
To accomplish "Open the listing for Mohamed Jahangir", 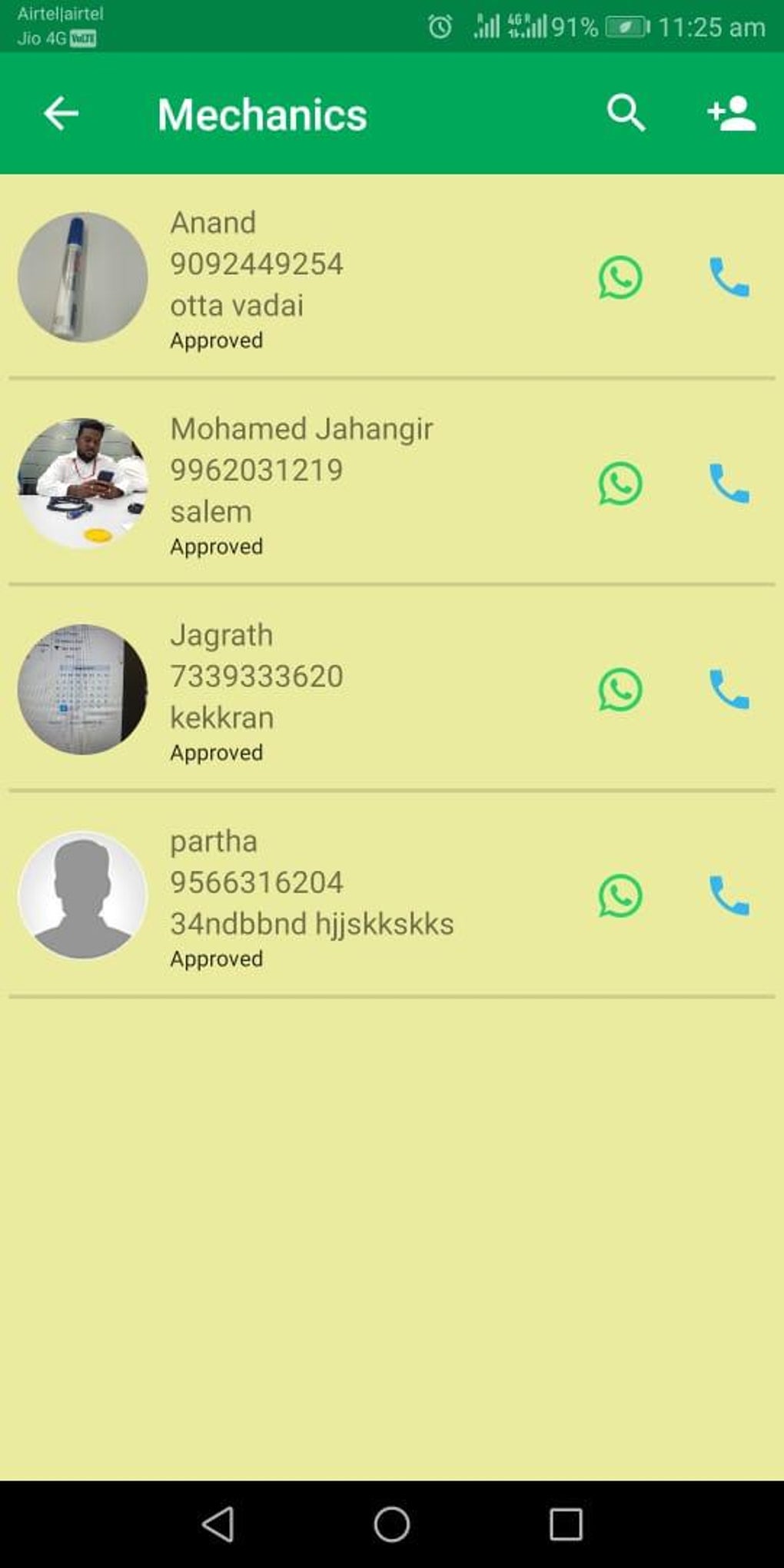I will pyautogui.click(x=307, y=484).
